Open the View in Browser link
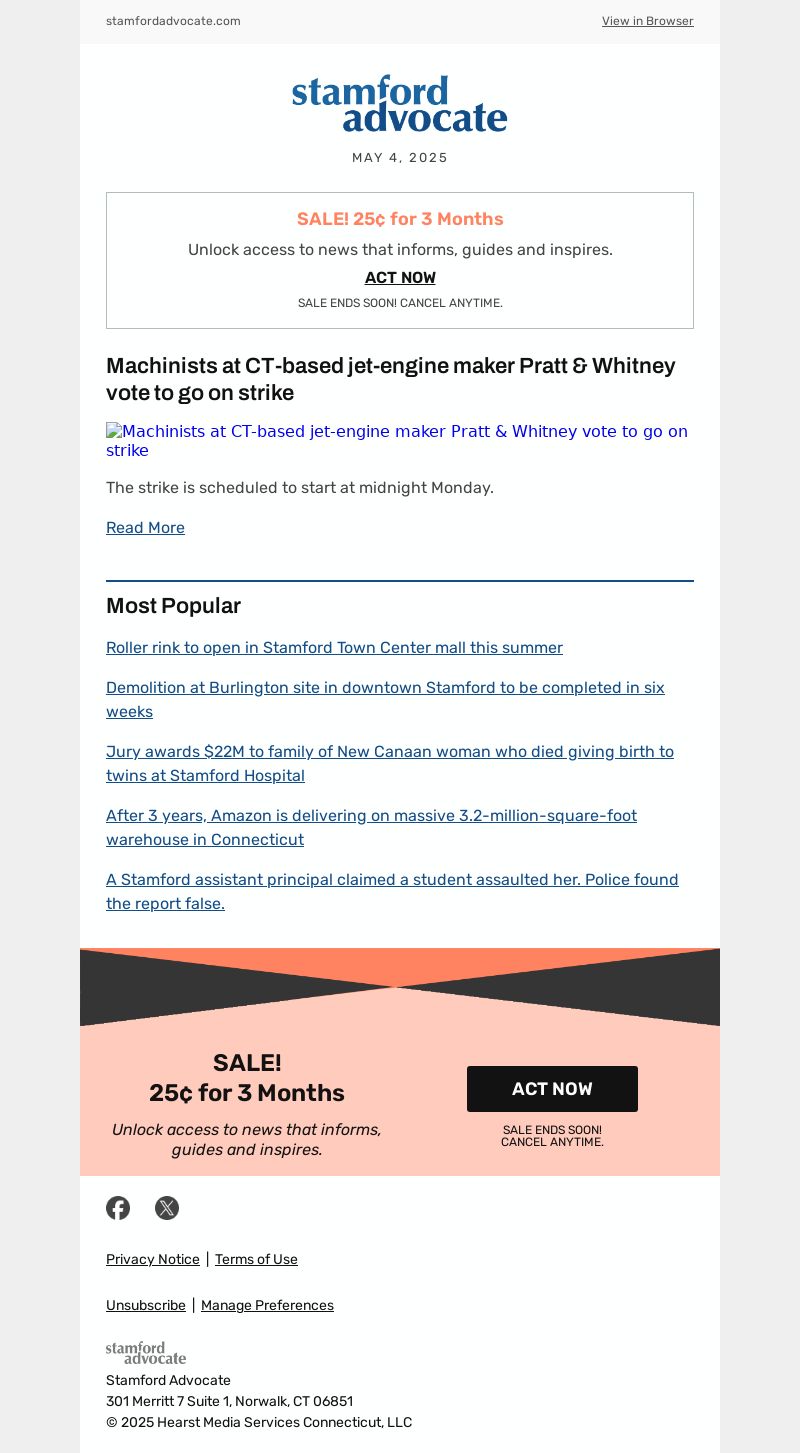The image size is (800, 1453). pyautogui.click(x=647, y=21)
